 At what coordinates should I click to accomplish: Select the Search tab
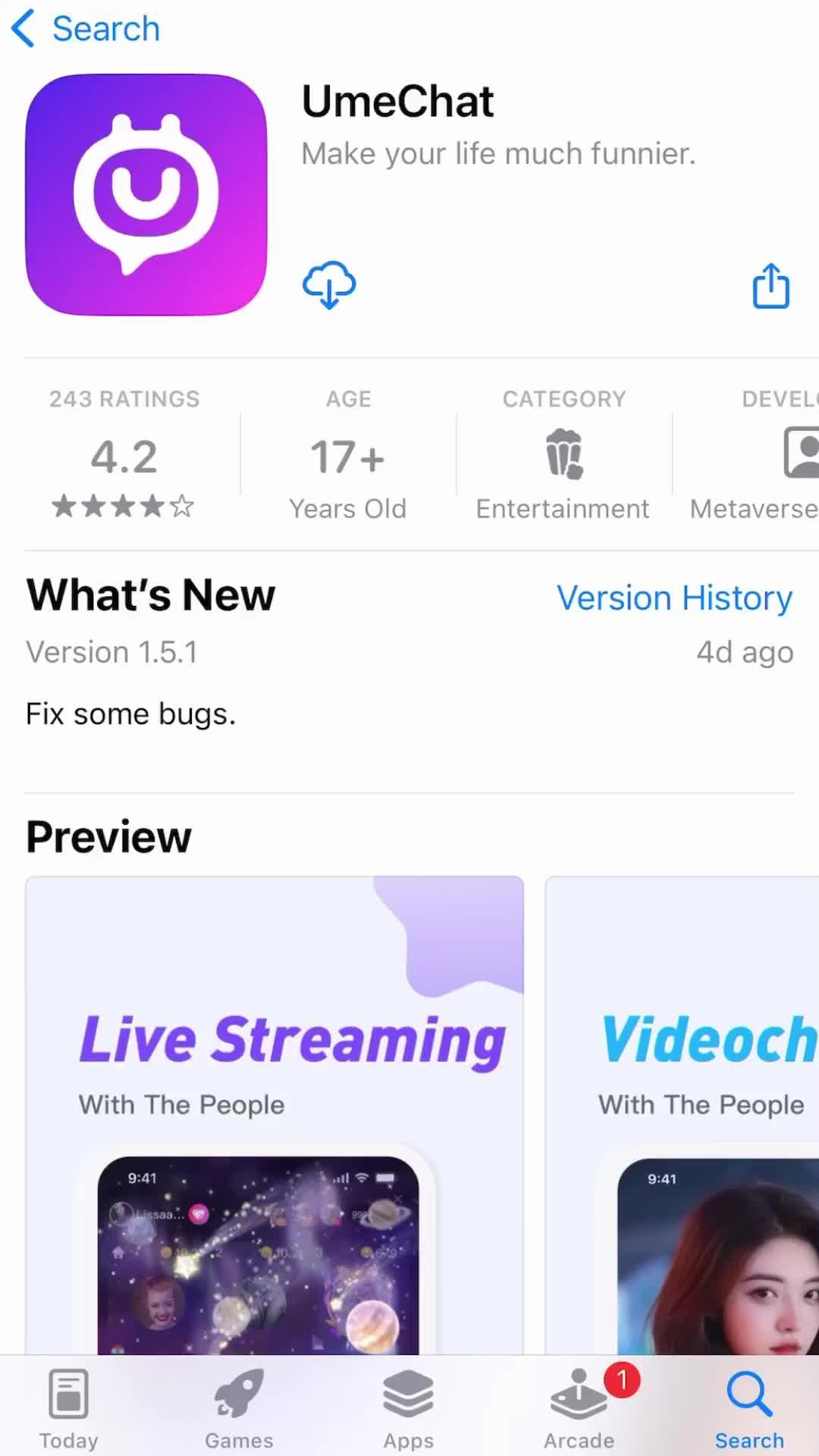coord(749,1407)
